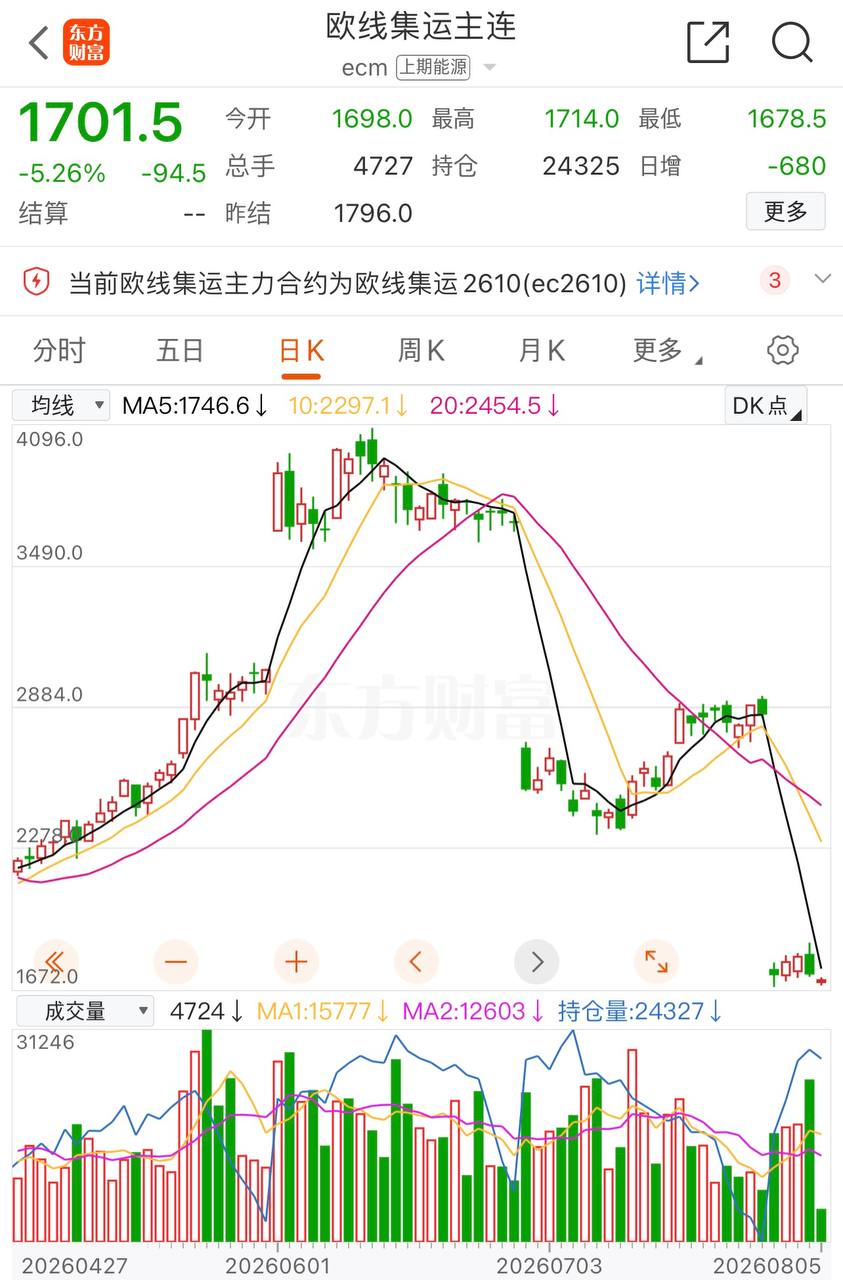843x1280 pixels.
Task: Open chart settings gear icon
Action: (x=782, y=350)
